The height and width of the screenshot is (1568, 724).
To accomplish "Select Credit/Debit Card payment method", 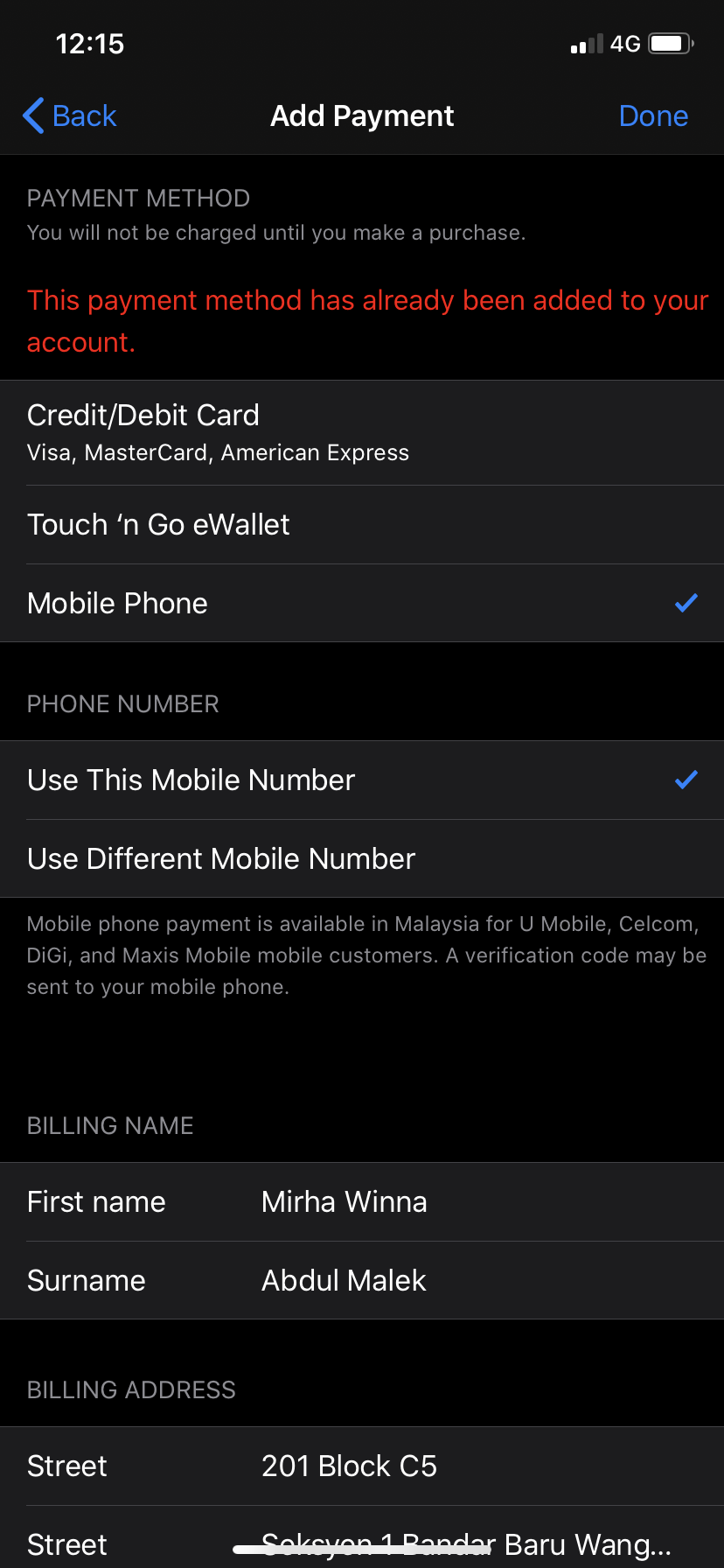I will click(x=362, y=432).
